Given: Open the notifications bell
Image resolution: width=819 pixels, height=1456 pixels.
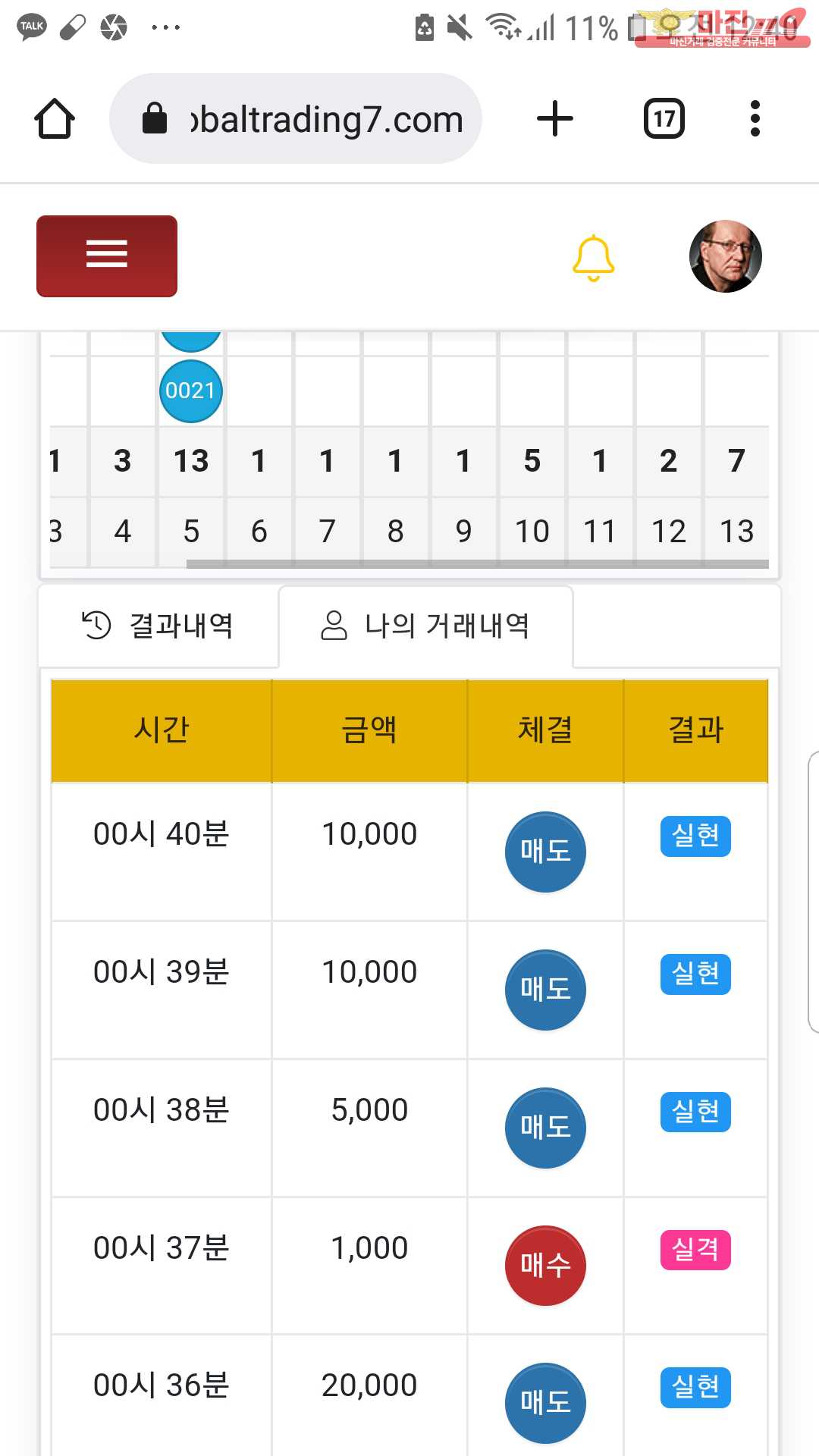Looking at the screenshot, I should point(593,258).
